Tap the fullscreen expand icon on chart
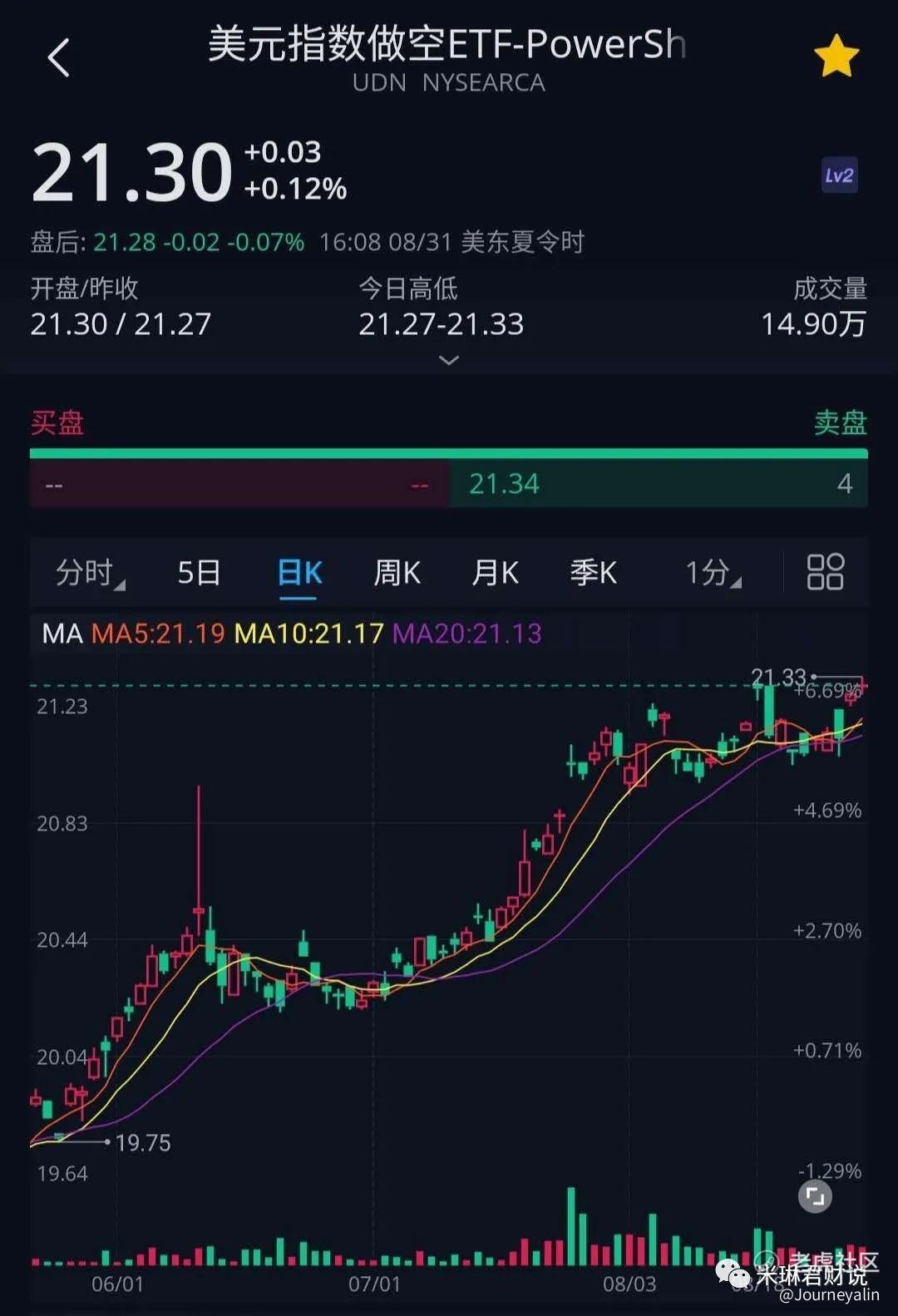Screen dimensions: 898x1316 coord(815,1197)
